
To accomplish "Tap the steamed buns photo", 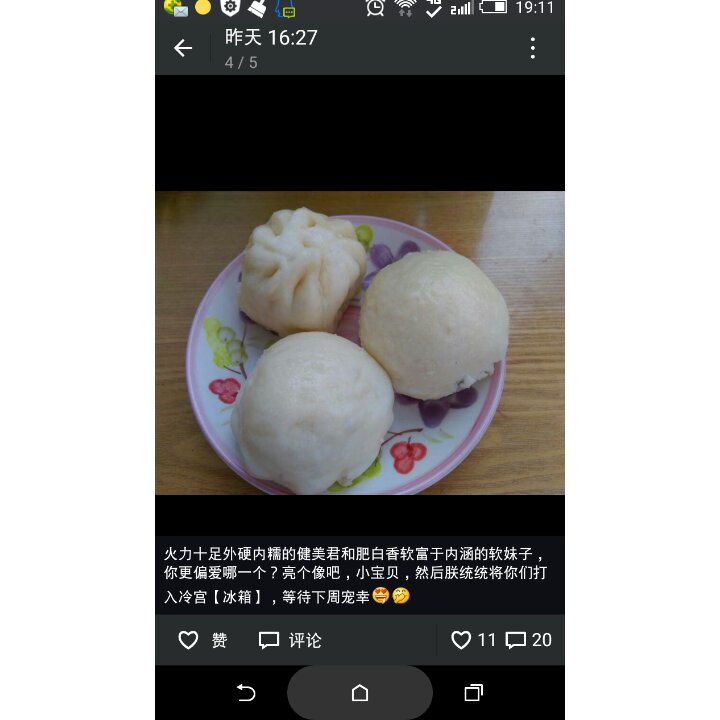I will pos(360,343).
